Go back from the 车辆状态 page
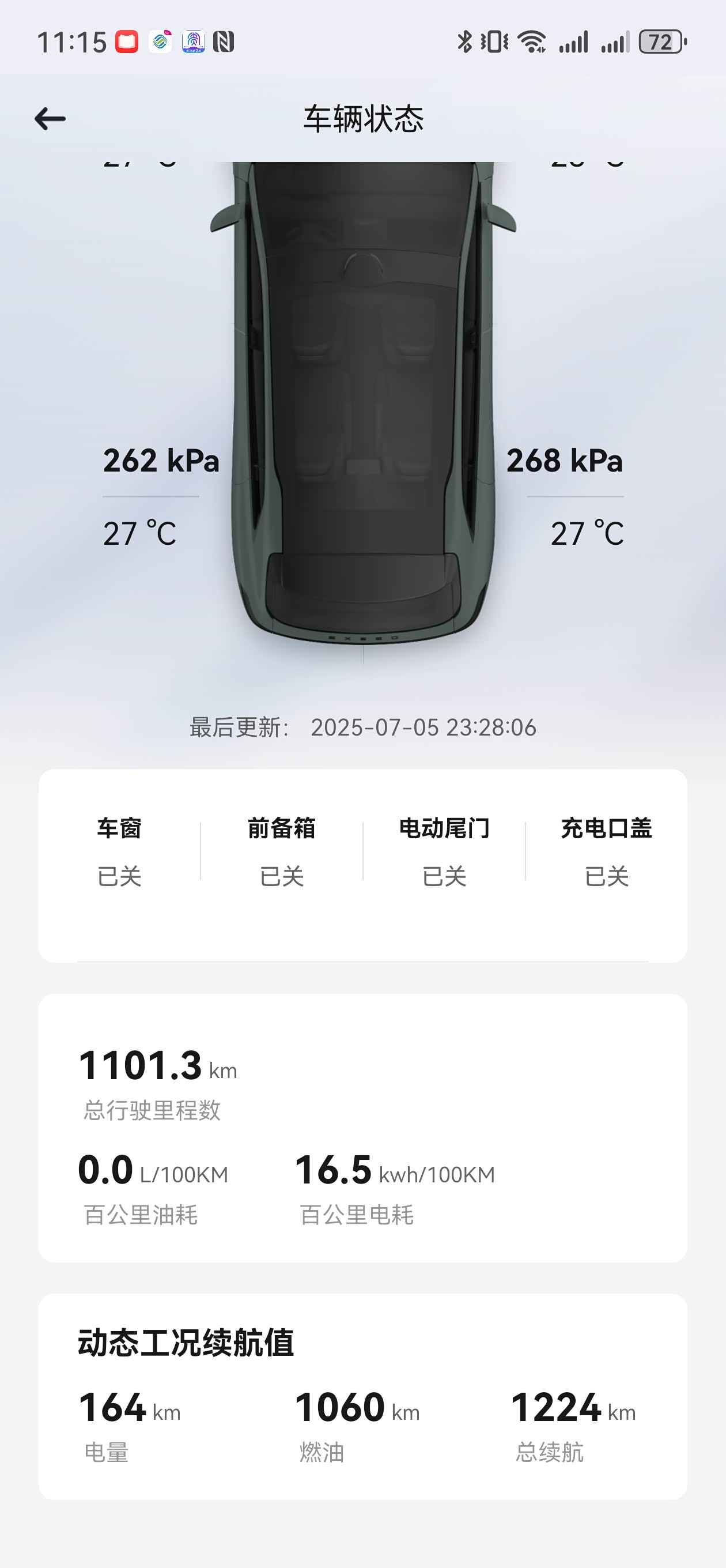This screenshot has height=1568, width=726. pyautogui.click(x=50, y=119)
